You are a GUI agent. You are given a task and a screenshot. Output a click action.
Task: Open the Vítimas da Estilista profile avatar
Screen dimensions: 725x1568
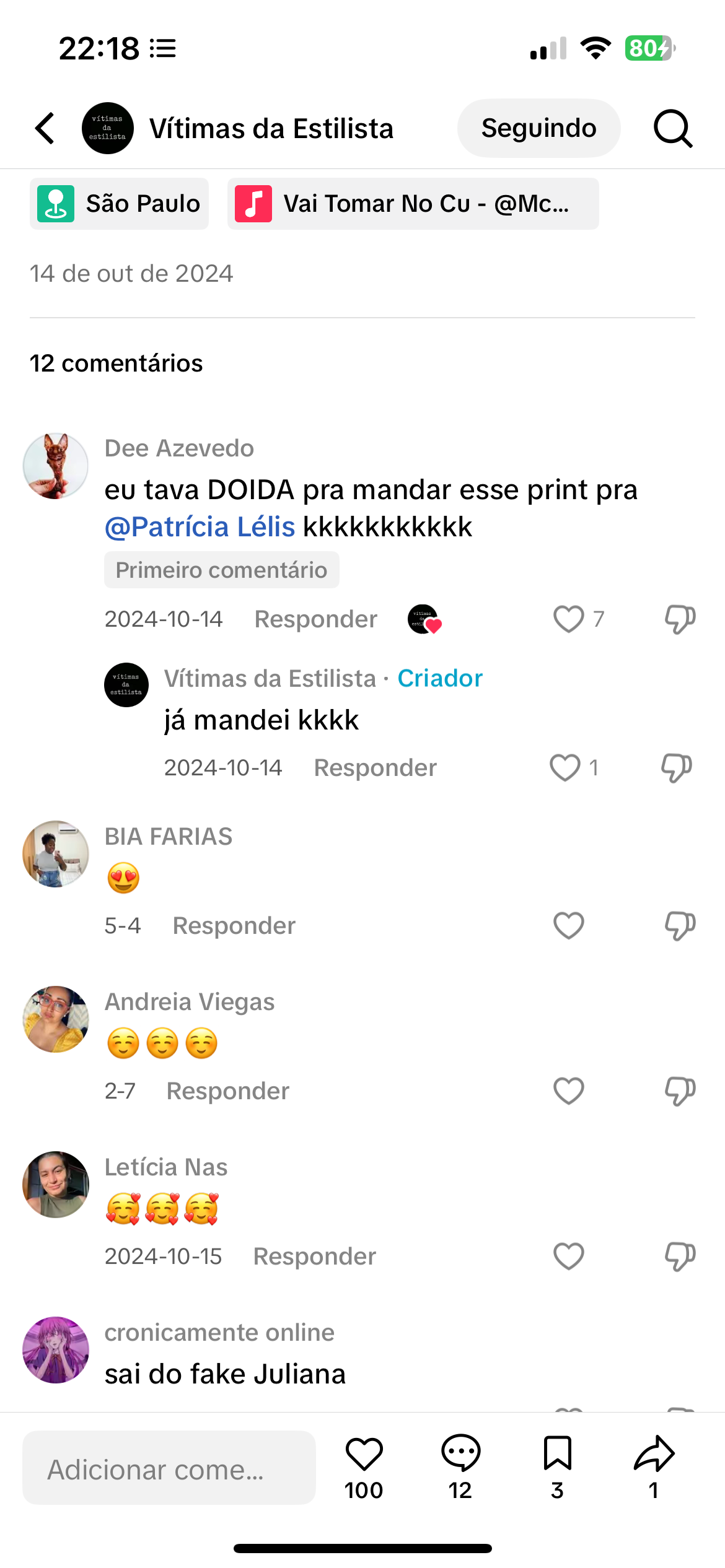[108, 128]
